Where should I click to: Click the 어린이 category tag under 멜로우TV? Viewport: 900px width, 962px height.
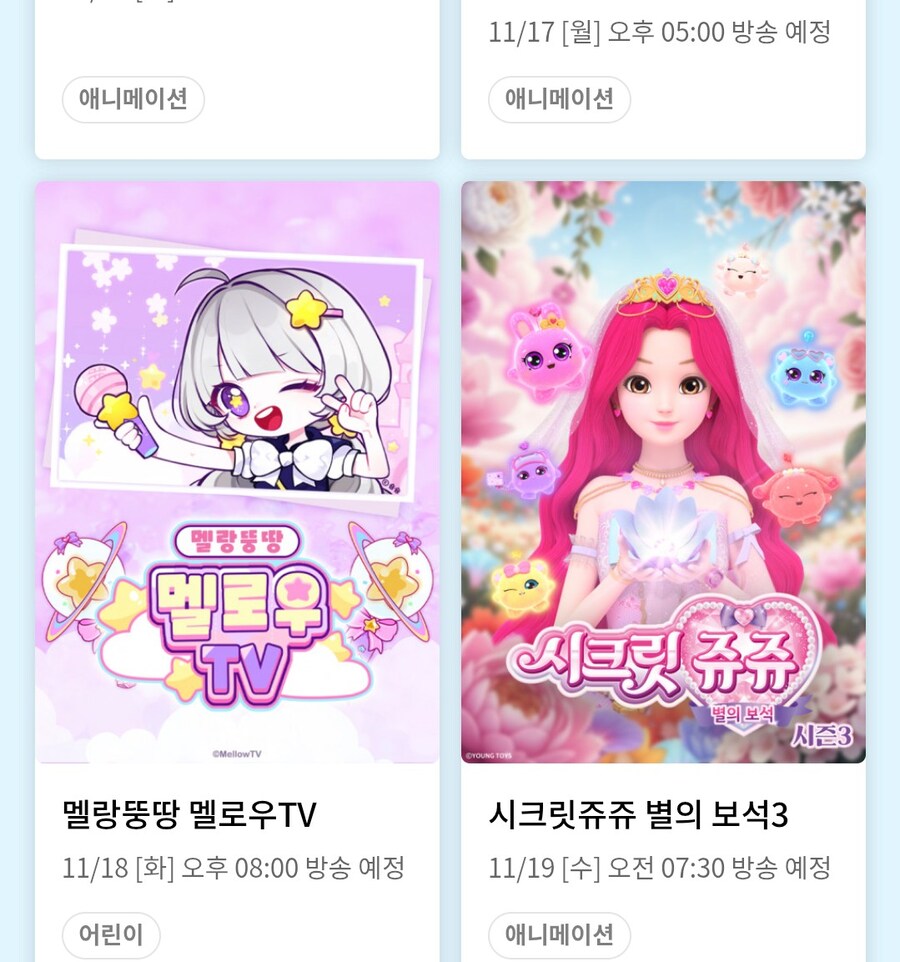point(110,935)
